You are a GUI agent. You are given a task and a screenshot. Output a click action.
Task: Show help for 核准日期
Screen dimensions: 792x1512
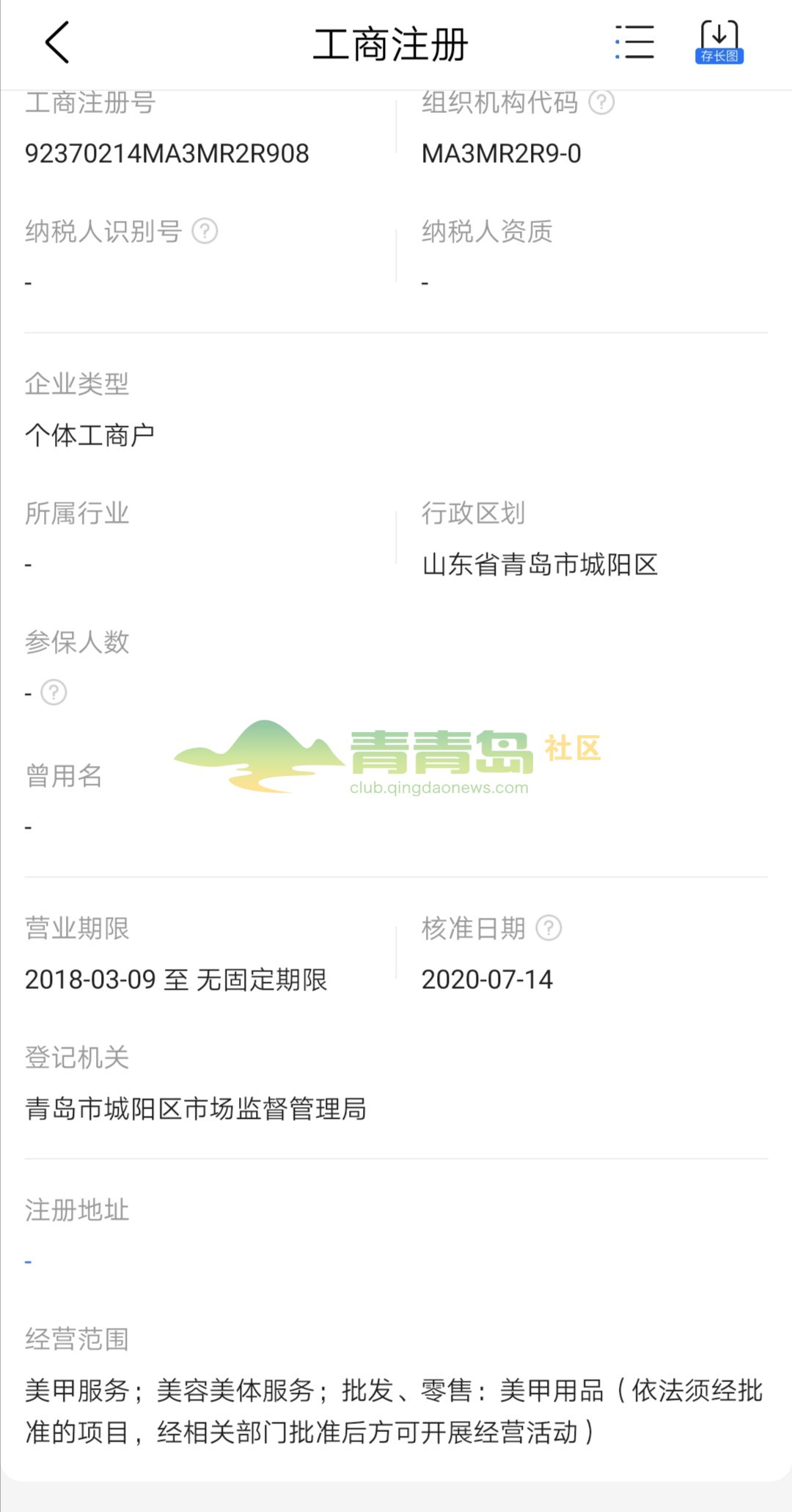point(549,928)
